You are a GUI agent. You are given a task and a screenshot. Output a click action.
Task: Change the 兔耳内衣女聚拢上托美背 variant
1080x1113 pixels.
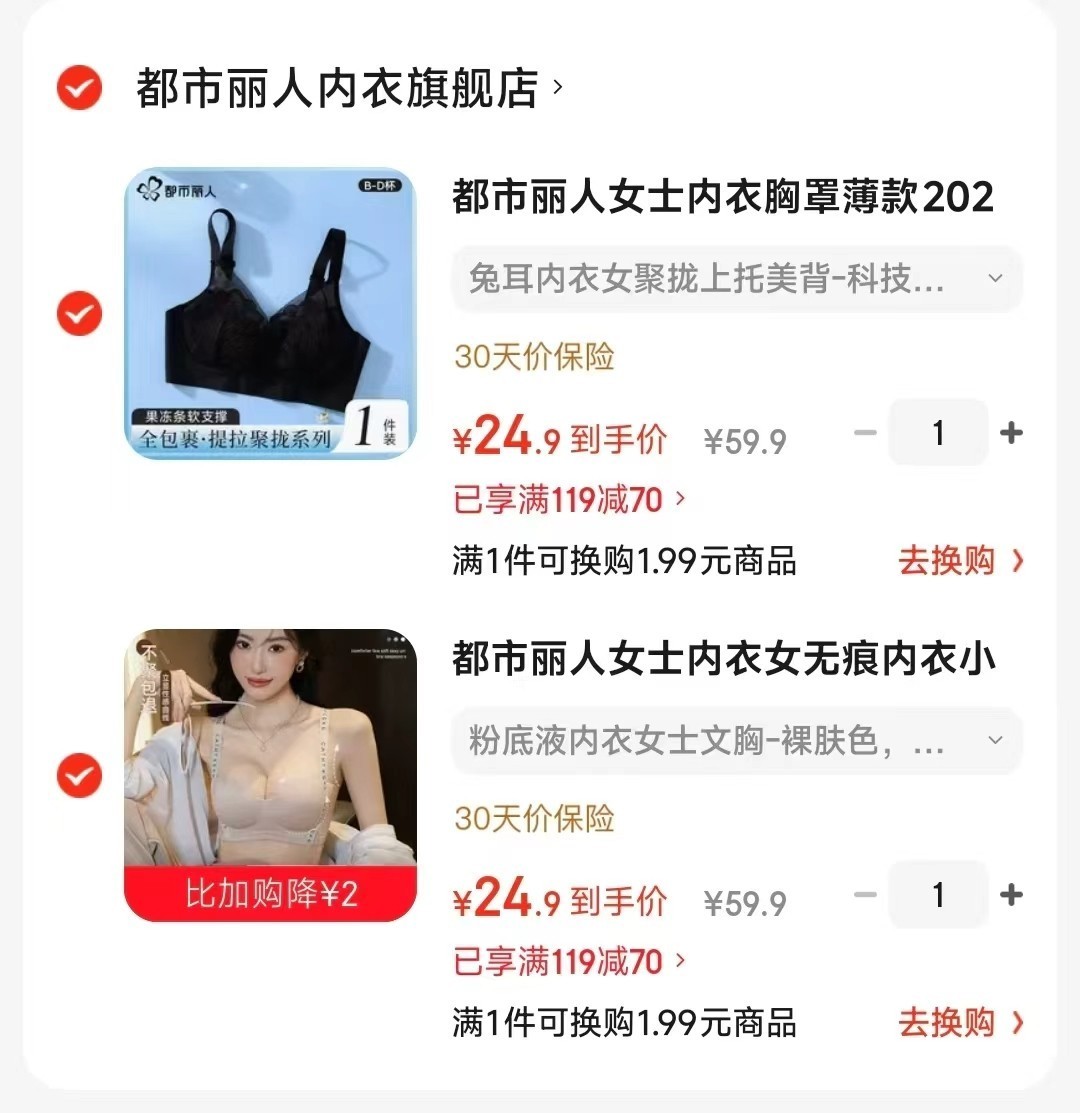coord(736,279)
